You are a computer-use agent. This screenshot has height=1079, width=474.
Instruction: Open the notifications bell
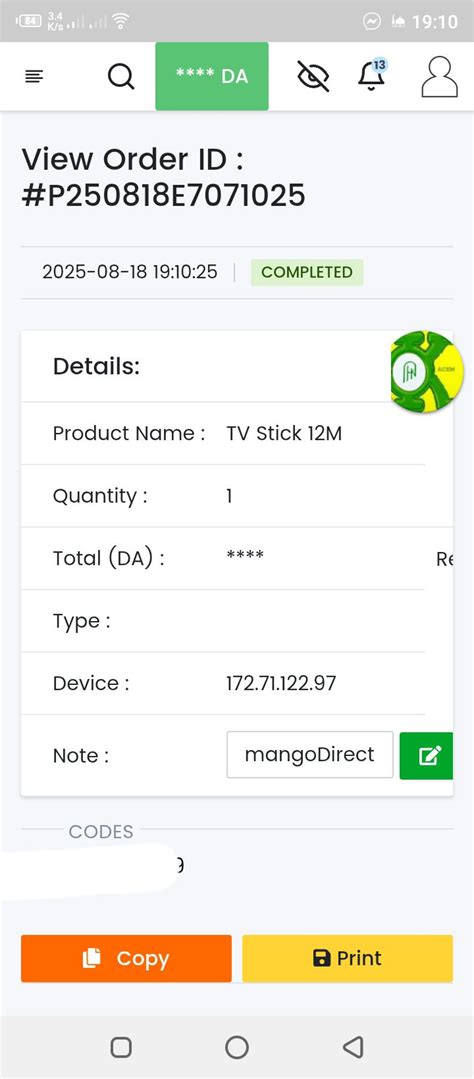click(372, 74)
